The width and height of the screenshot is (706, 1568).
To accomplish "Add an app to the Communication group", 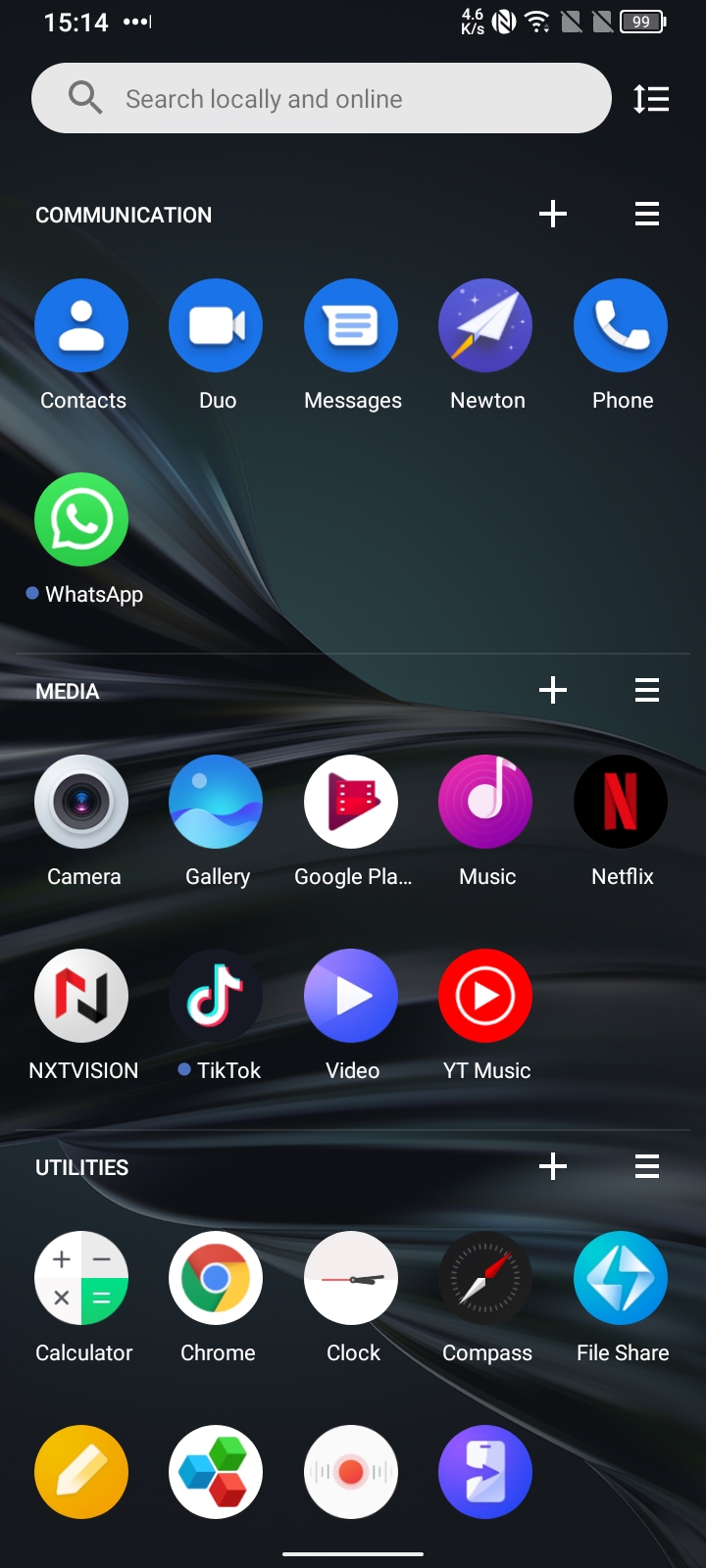I will [553, 214].
